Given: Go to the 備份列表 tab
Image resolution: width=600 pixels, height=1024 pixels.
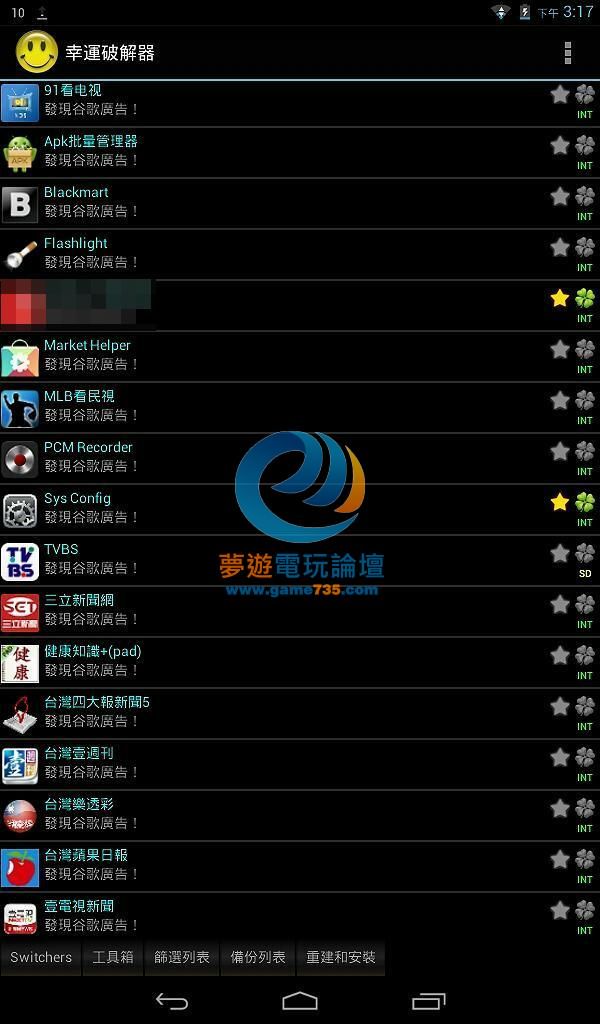Looking at the screenshot, I should pos(258,957).
